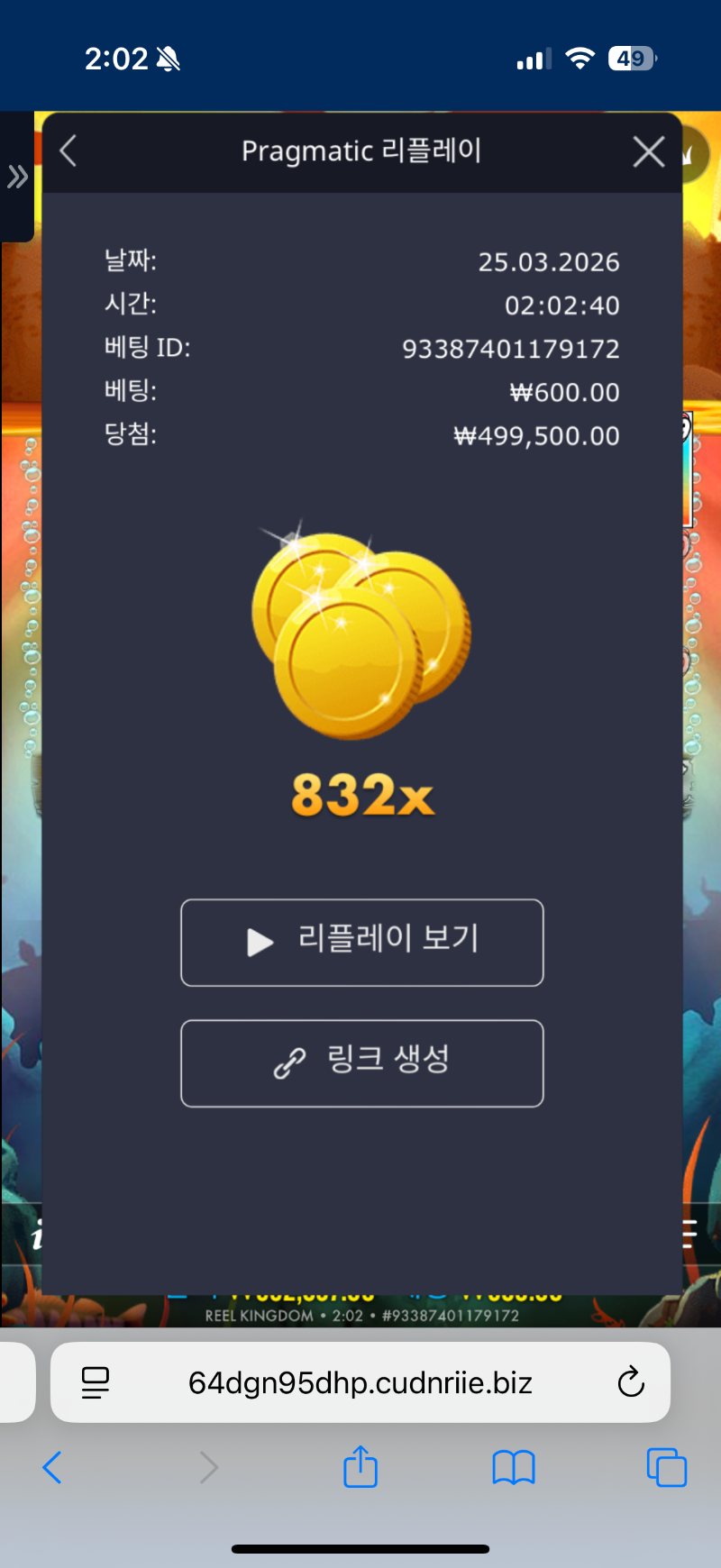Open the Safari address bar
Image resolution: width=721 pixels, height=1568 pixels.
(360, 1382)
